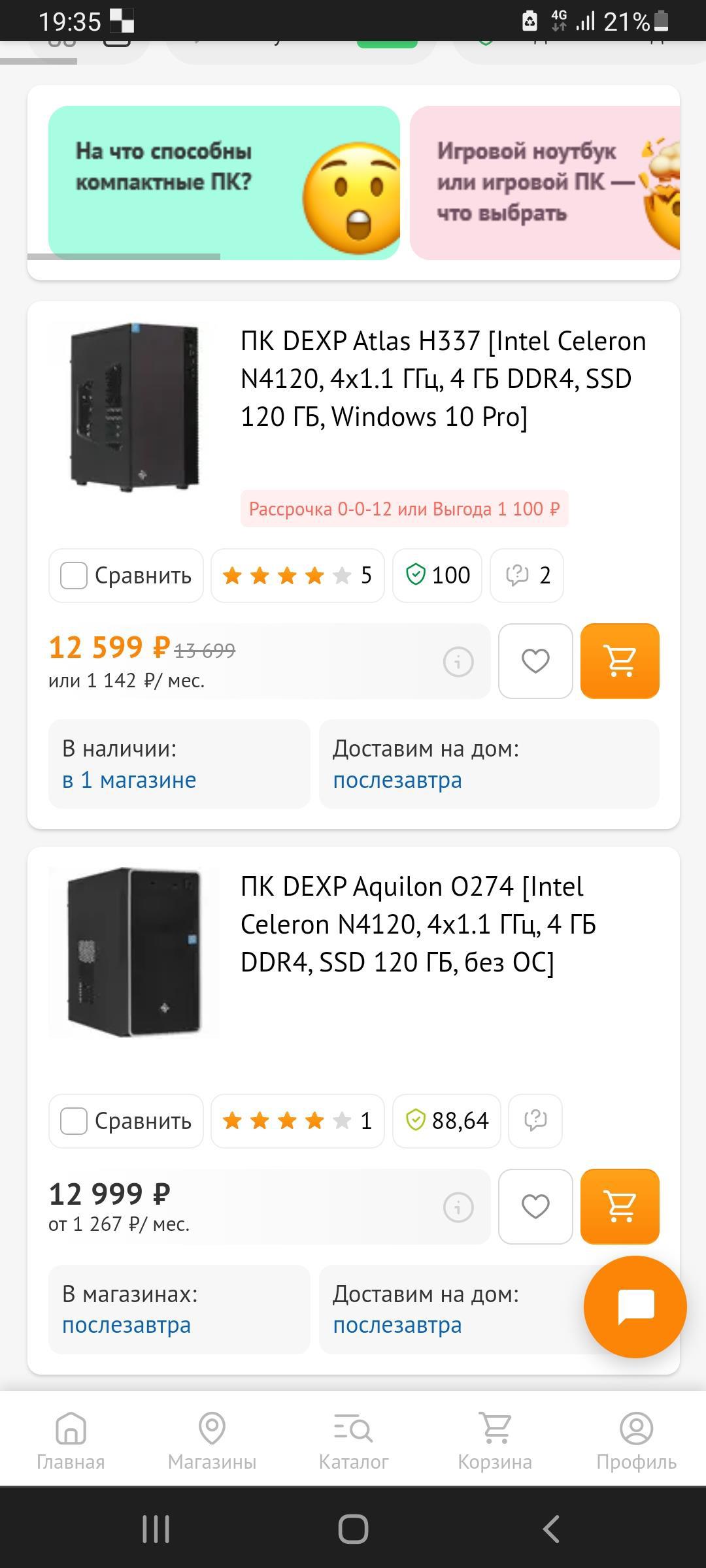
Task: Open the compact PCs article banner
Action: [x=224, y=182]
